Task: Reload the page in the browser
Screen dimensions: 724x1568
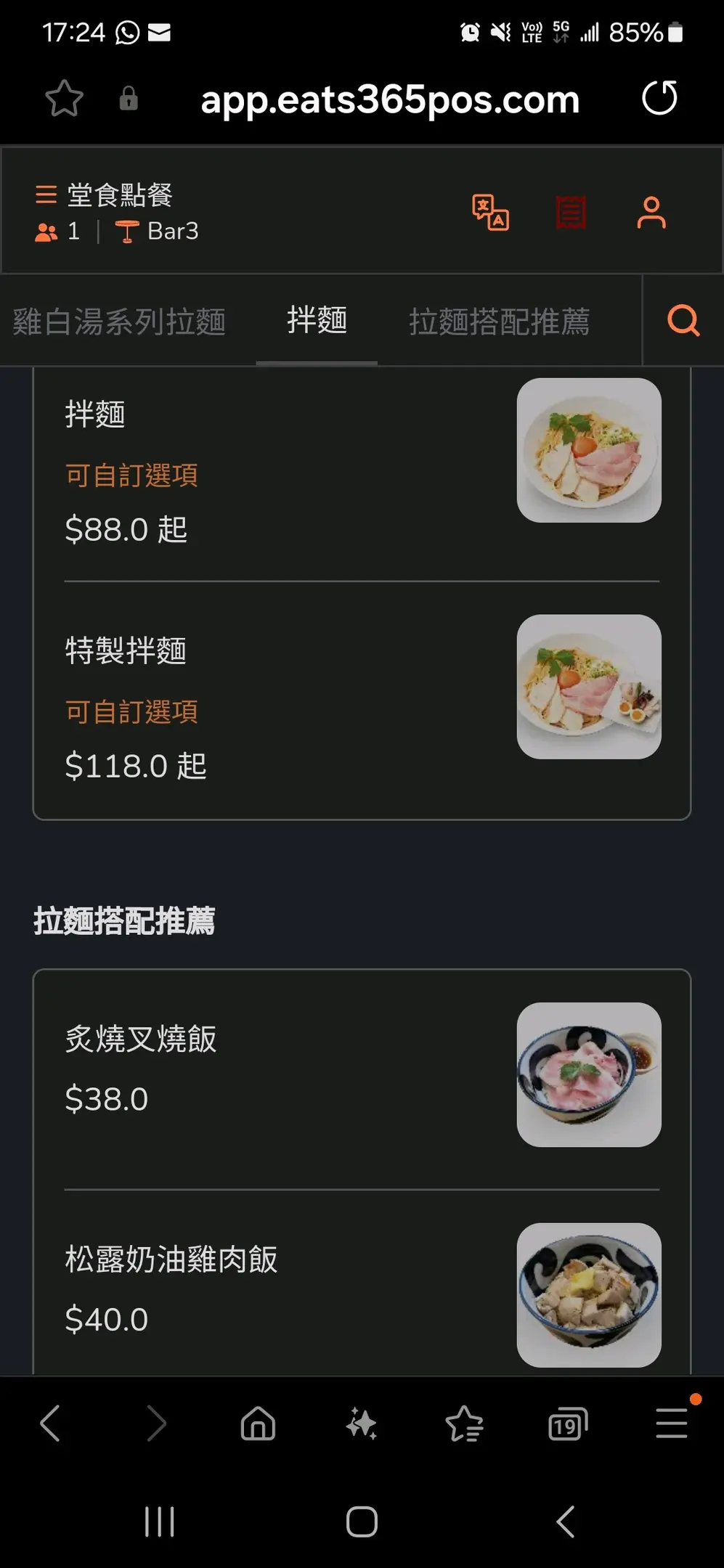Action: pos(659,99)
